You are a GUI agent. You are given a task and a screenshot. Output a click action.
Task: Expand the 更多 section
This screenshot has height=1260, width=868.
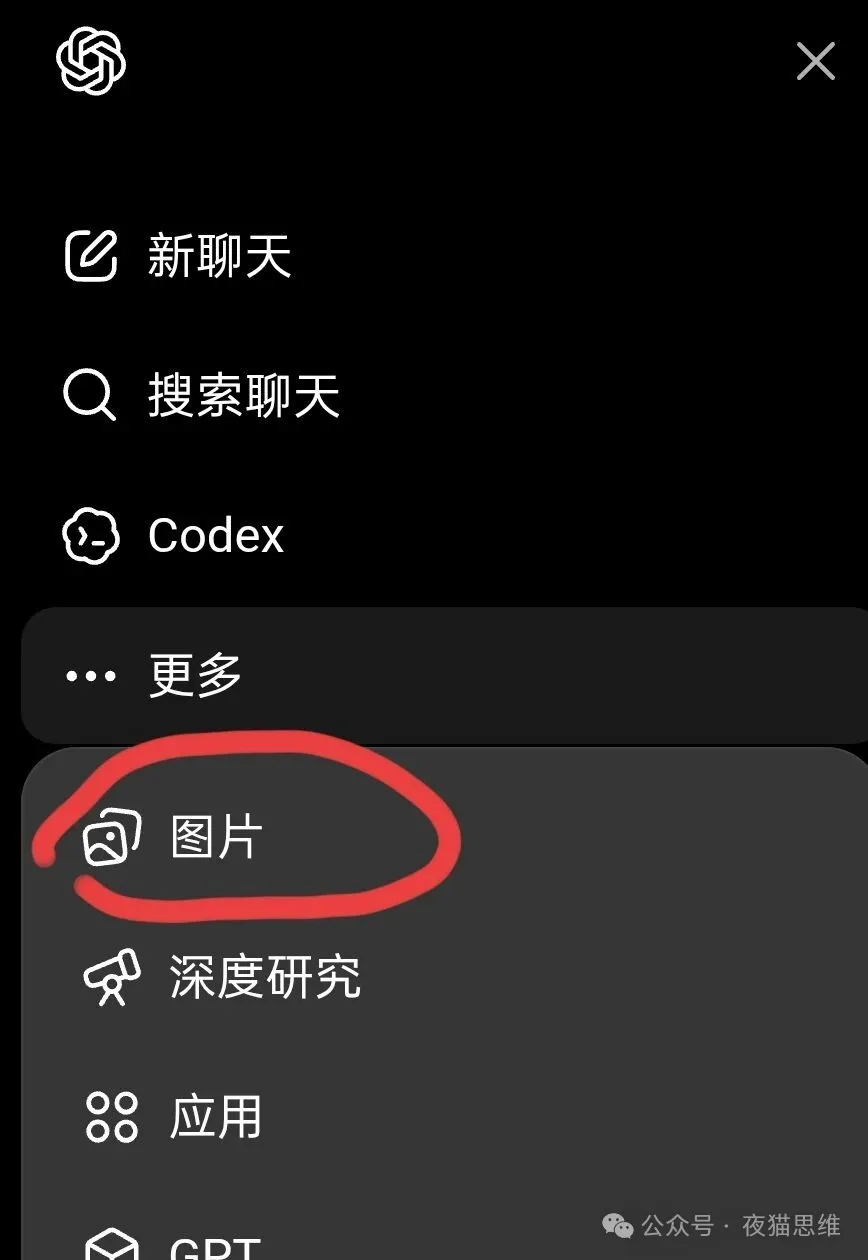coord(193,674)
